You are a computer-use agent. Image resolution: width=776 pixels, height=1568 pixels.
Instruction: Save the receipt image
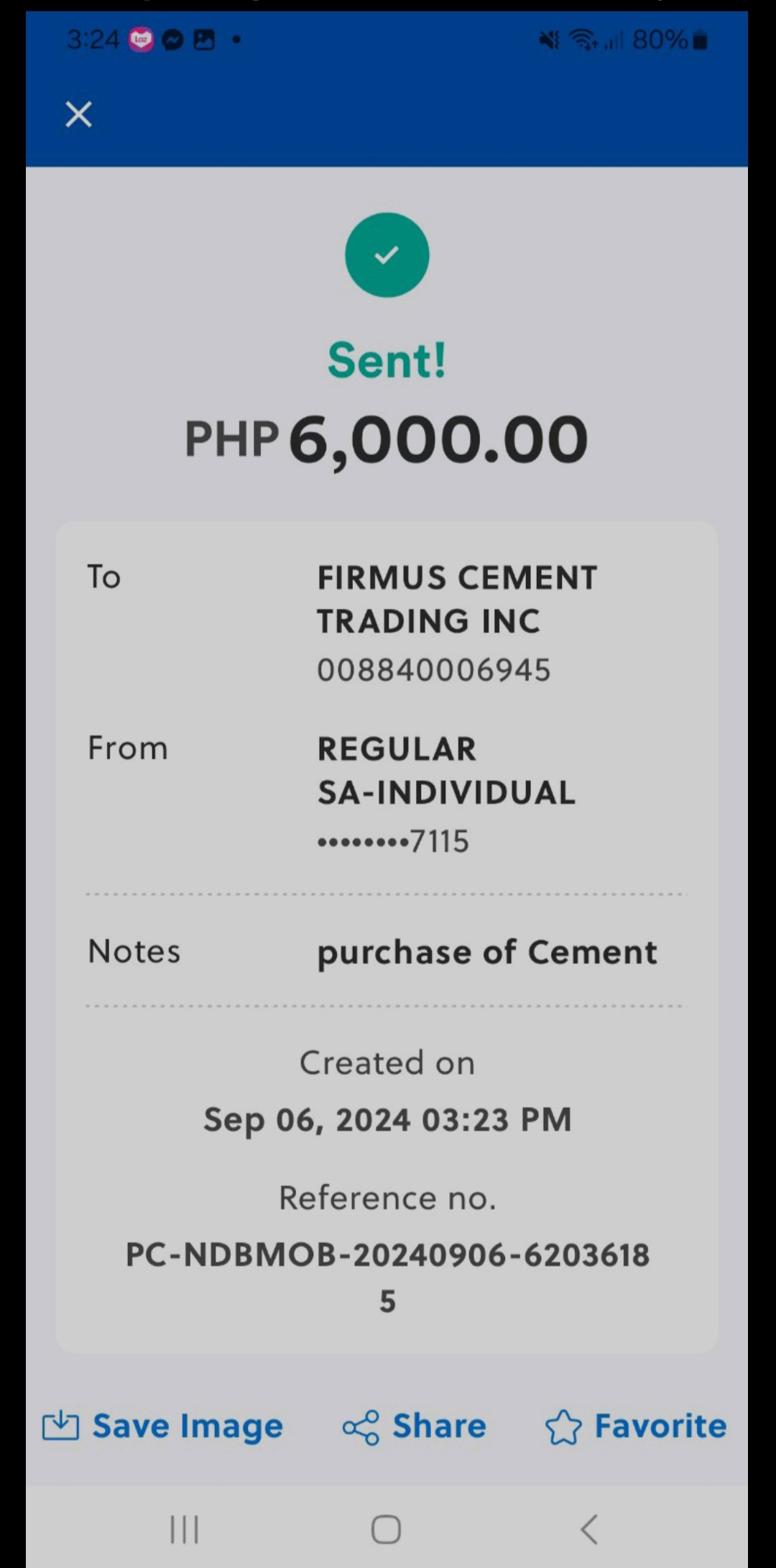click(x=163, y=1426)
